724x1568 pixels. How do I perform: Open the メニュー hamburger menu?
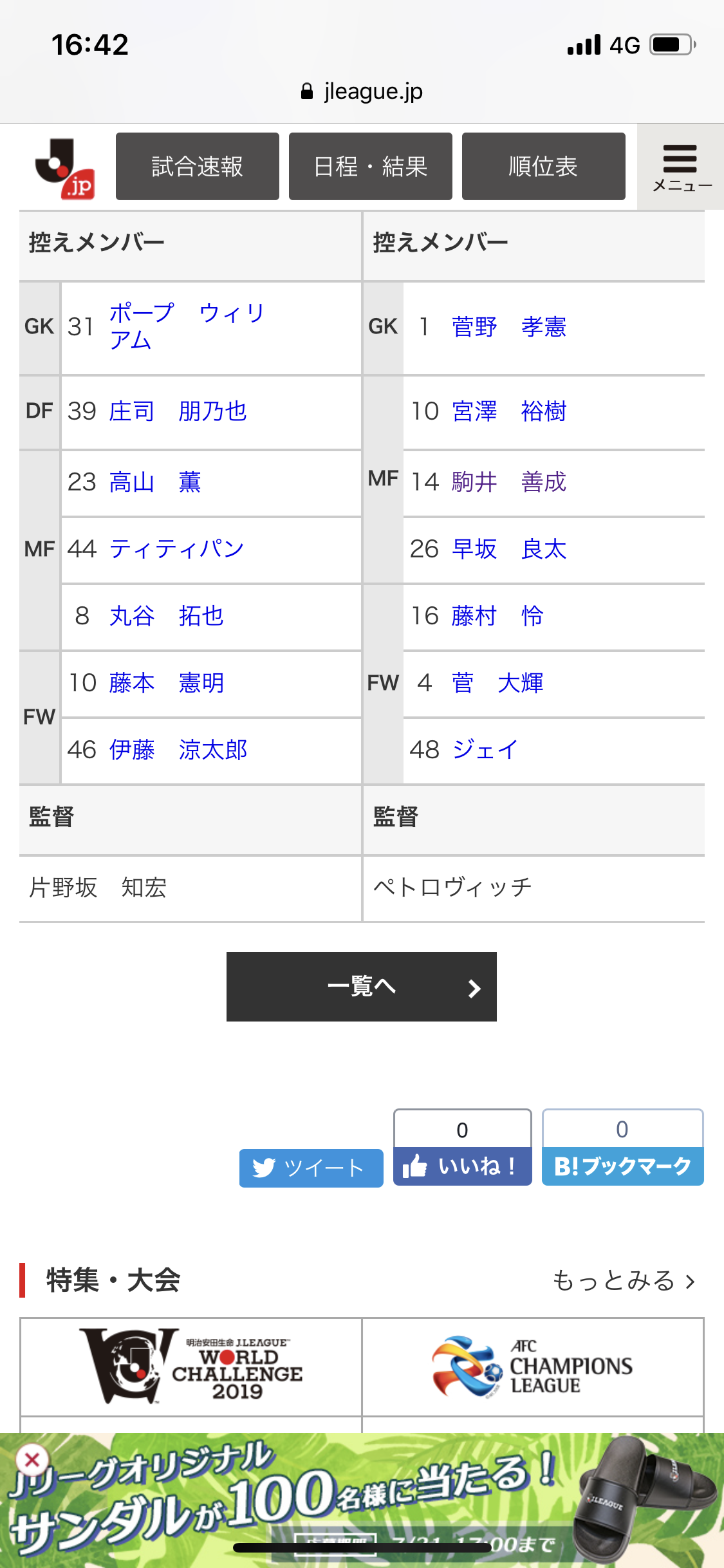pos(681,167)
